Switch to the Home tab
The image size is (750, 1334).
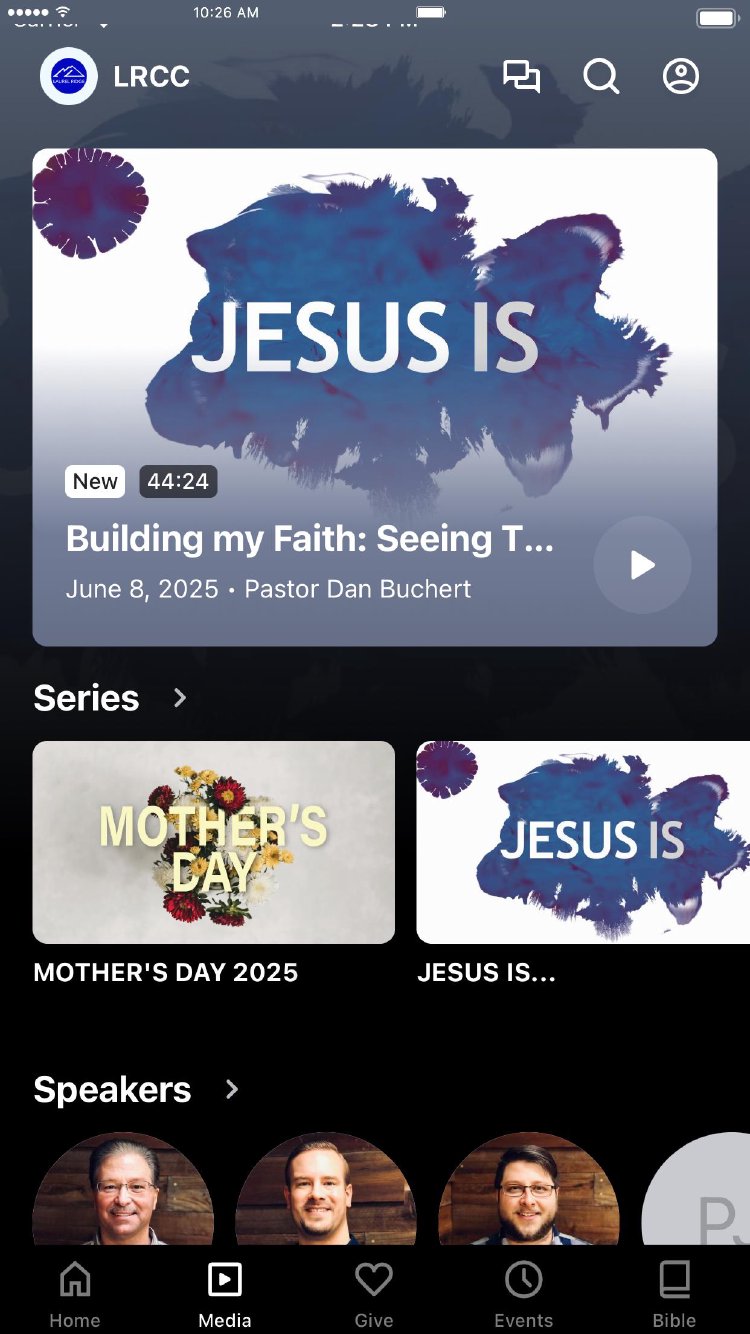point(75,1293)
